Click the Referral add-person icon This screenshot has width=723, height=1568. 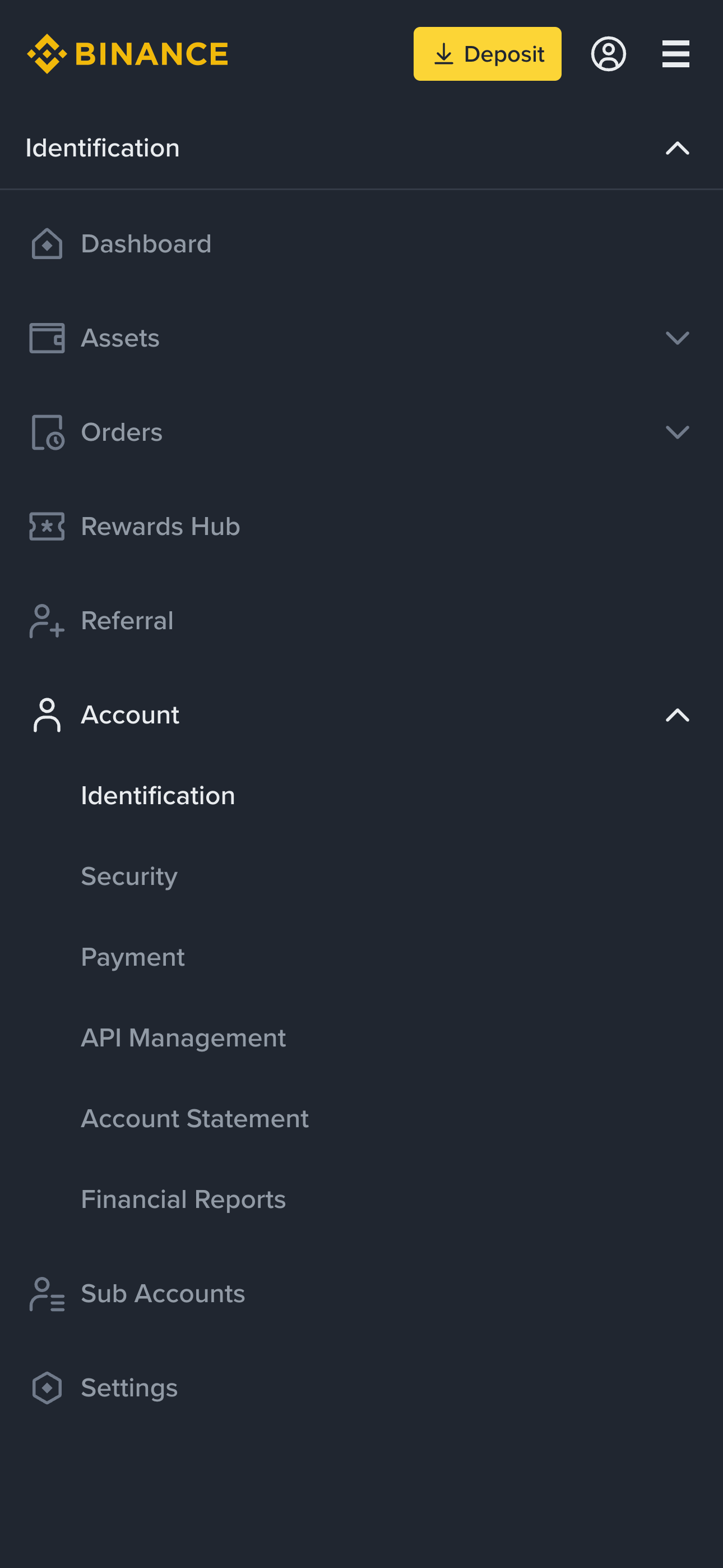pos(47,620)
